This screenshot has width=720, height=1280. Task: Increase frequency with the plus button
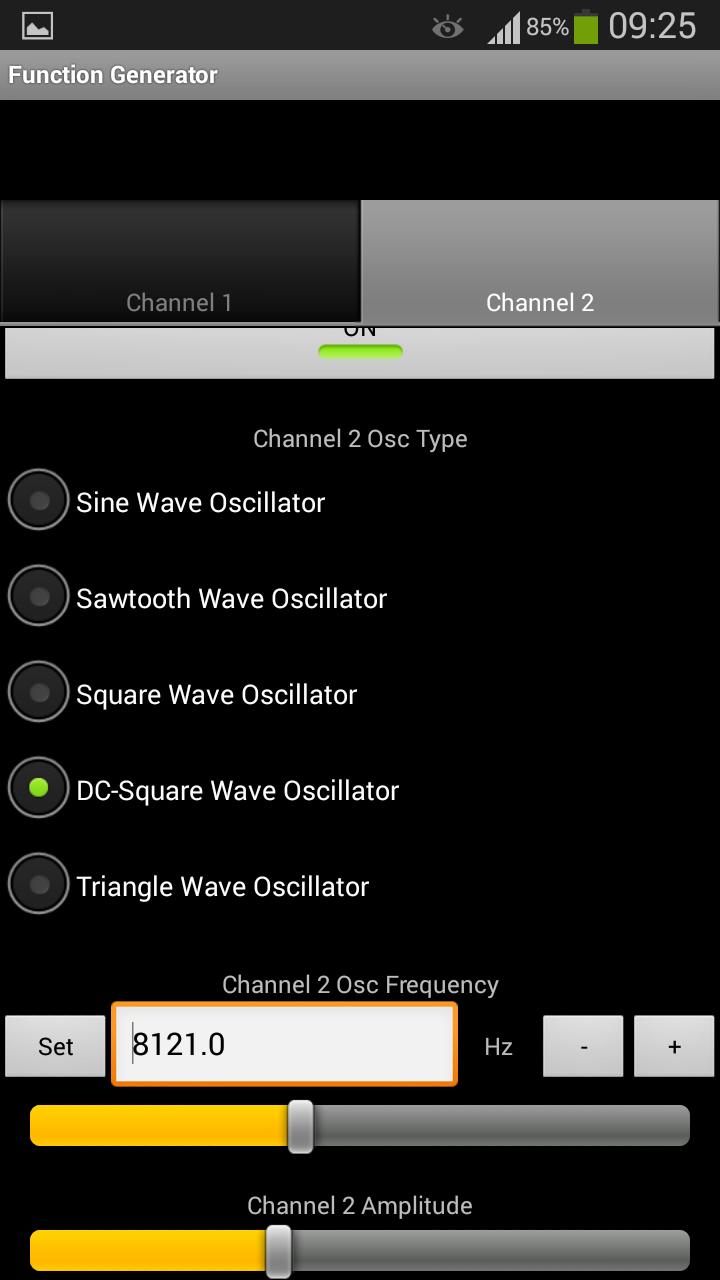point(674,1046)
